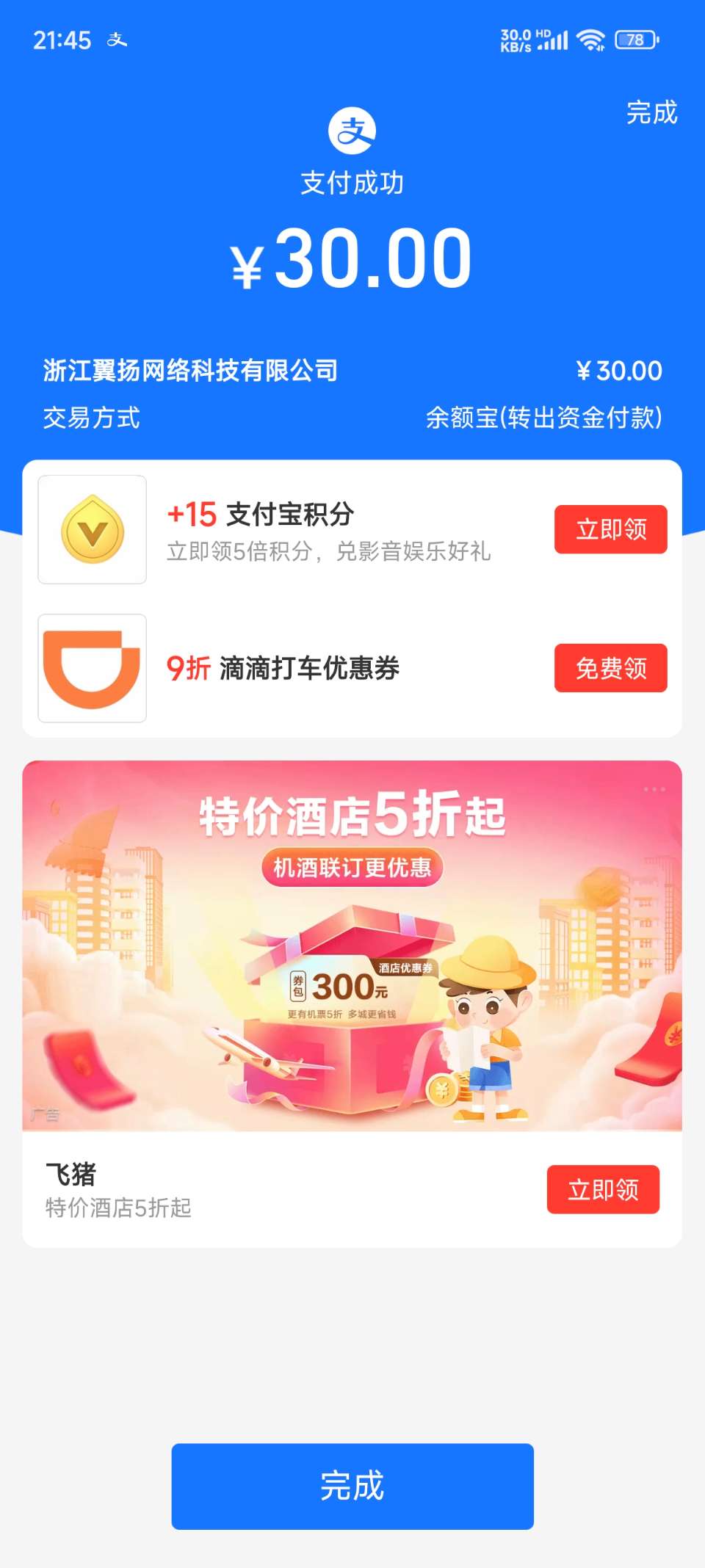
Task: Open the 支付宝积分 reward row
Action: tap(330, 530)
